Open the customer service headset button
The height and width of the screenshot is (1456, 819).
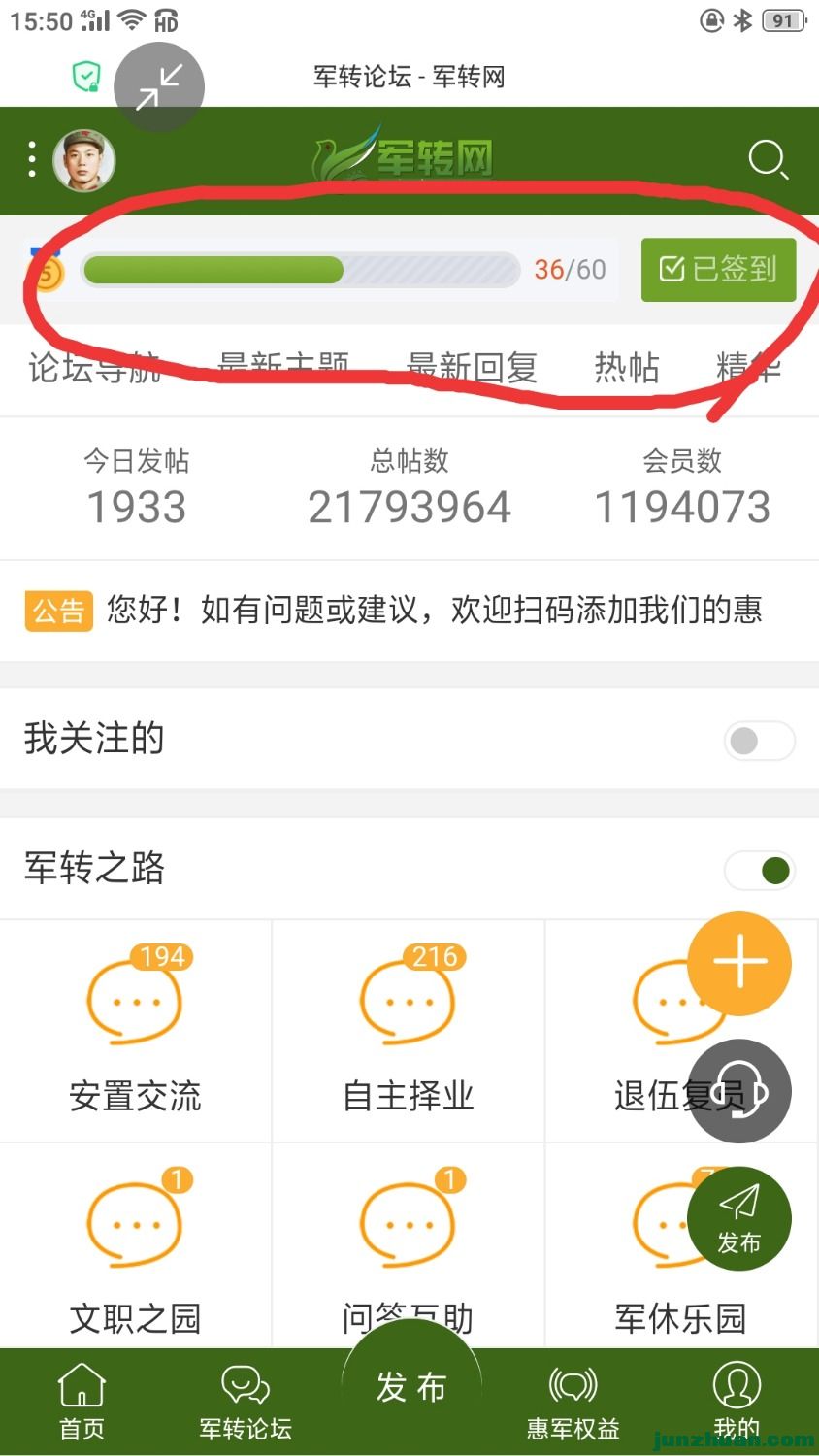click(x=739, y=1091)
